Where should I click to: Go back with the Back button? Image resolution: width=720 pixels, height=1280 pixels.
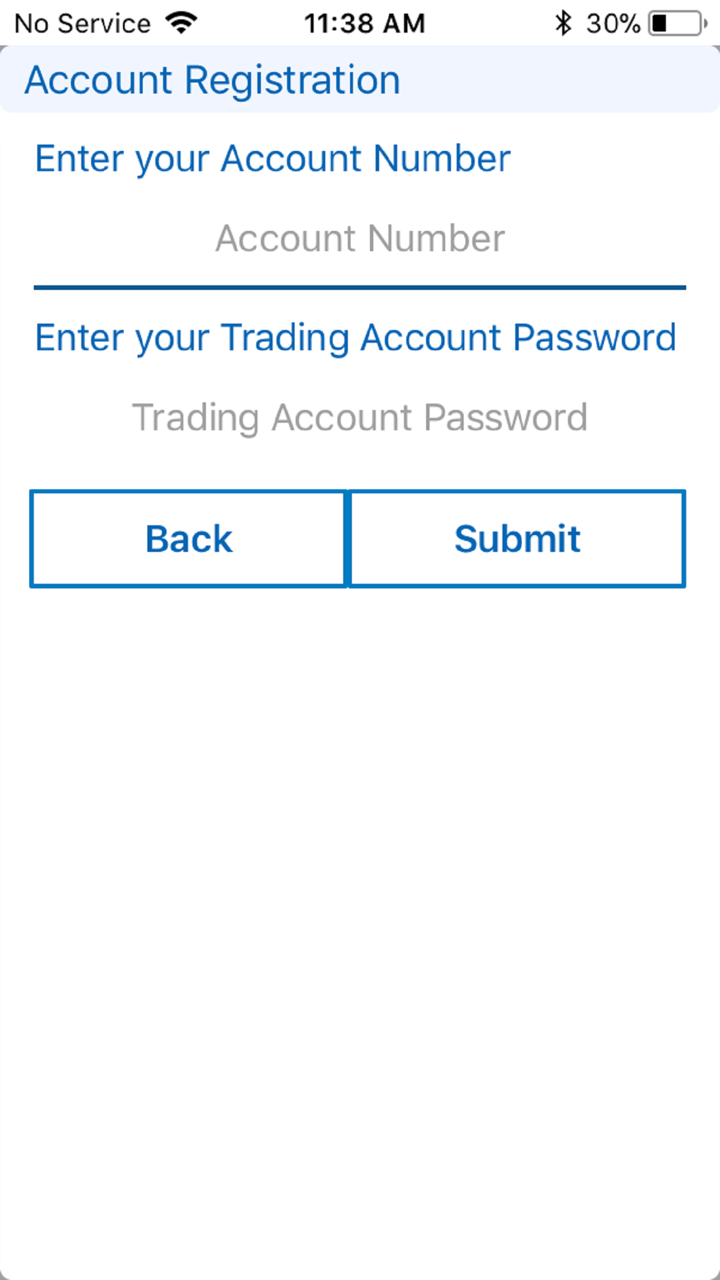pos(188,539)
